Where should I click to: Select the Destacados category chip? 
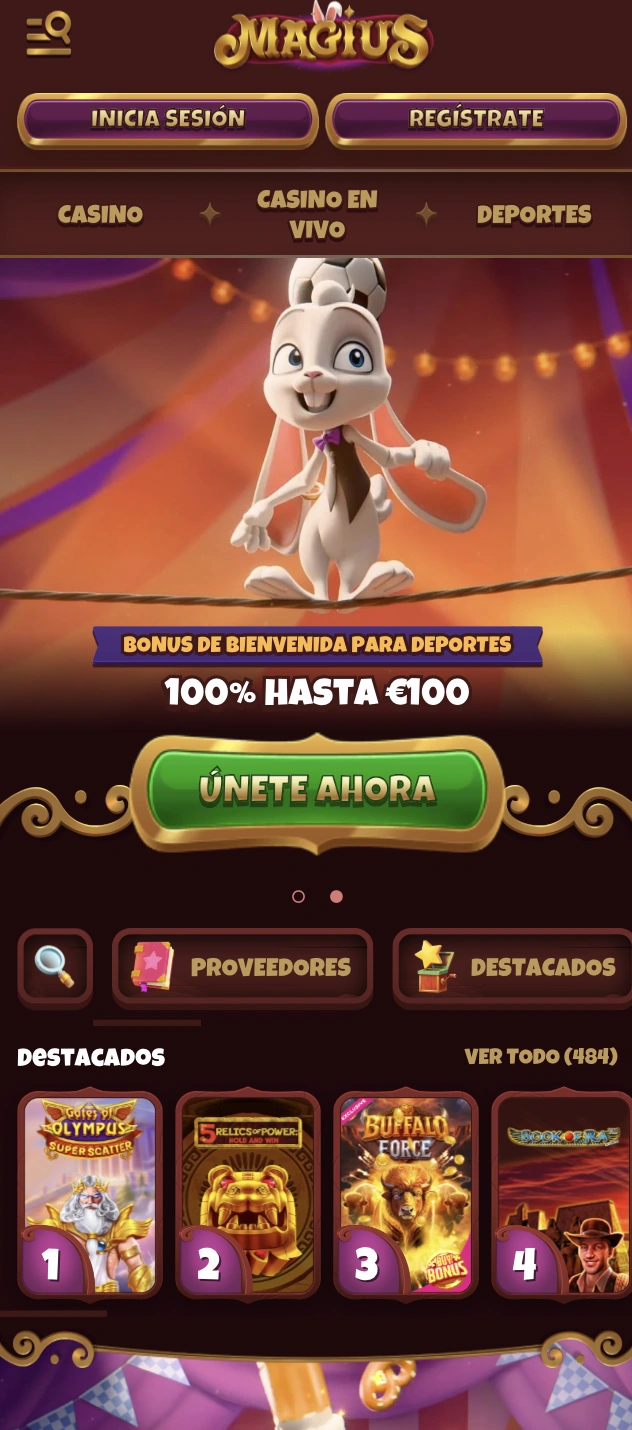pyautogui.click(x=515, y=967)
